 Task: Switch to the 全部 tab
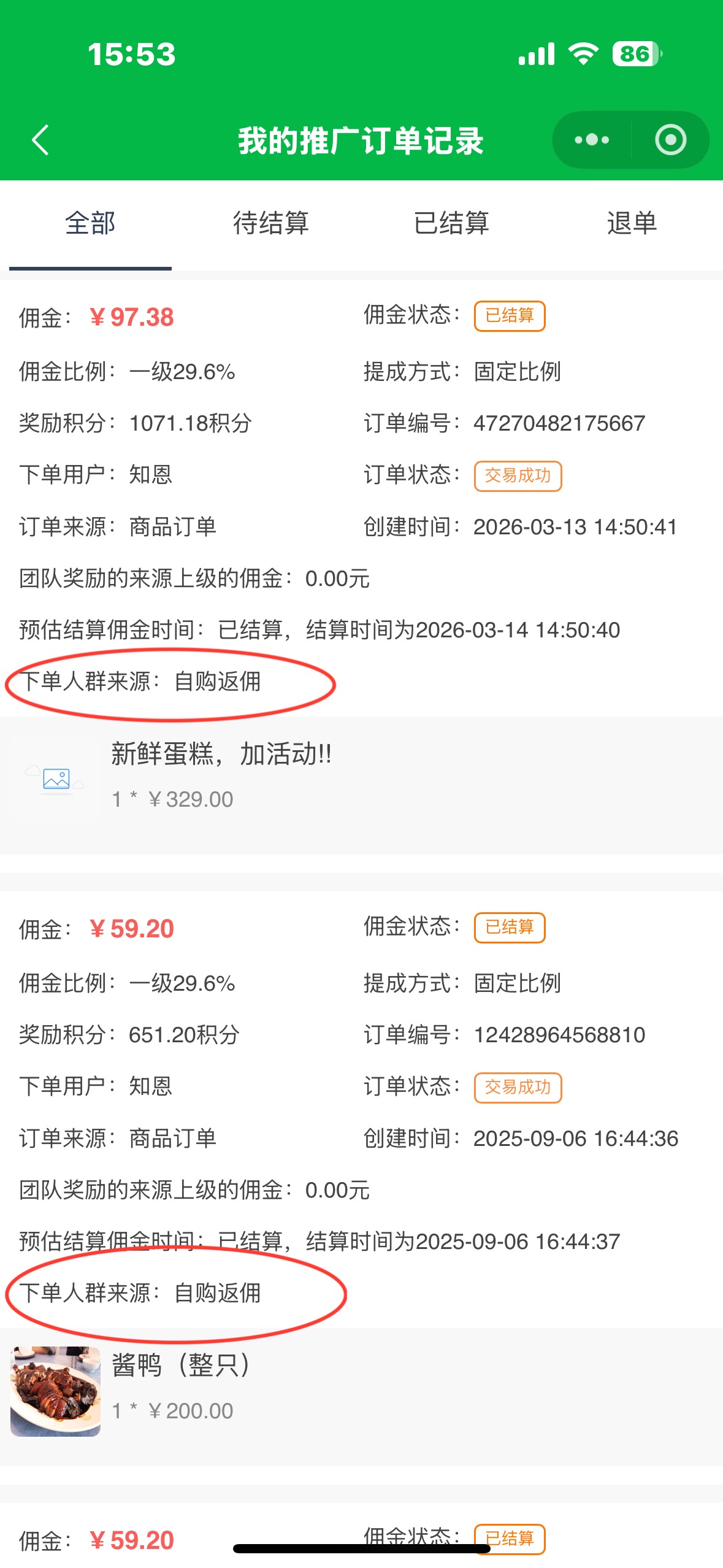[x=90, y=223]
